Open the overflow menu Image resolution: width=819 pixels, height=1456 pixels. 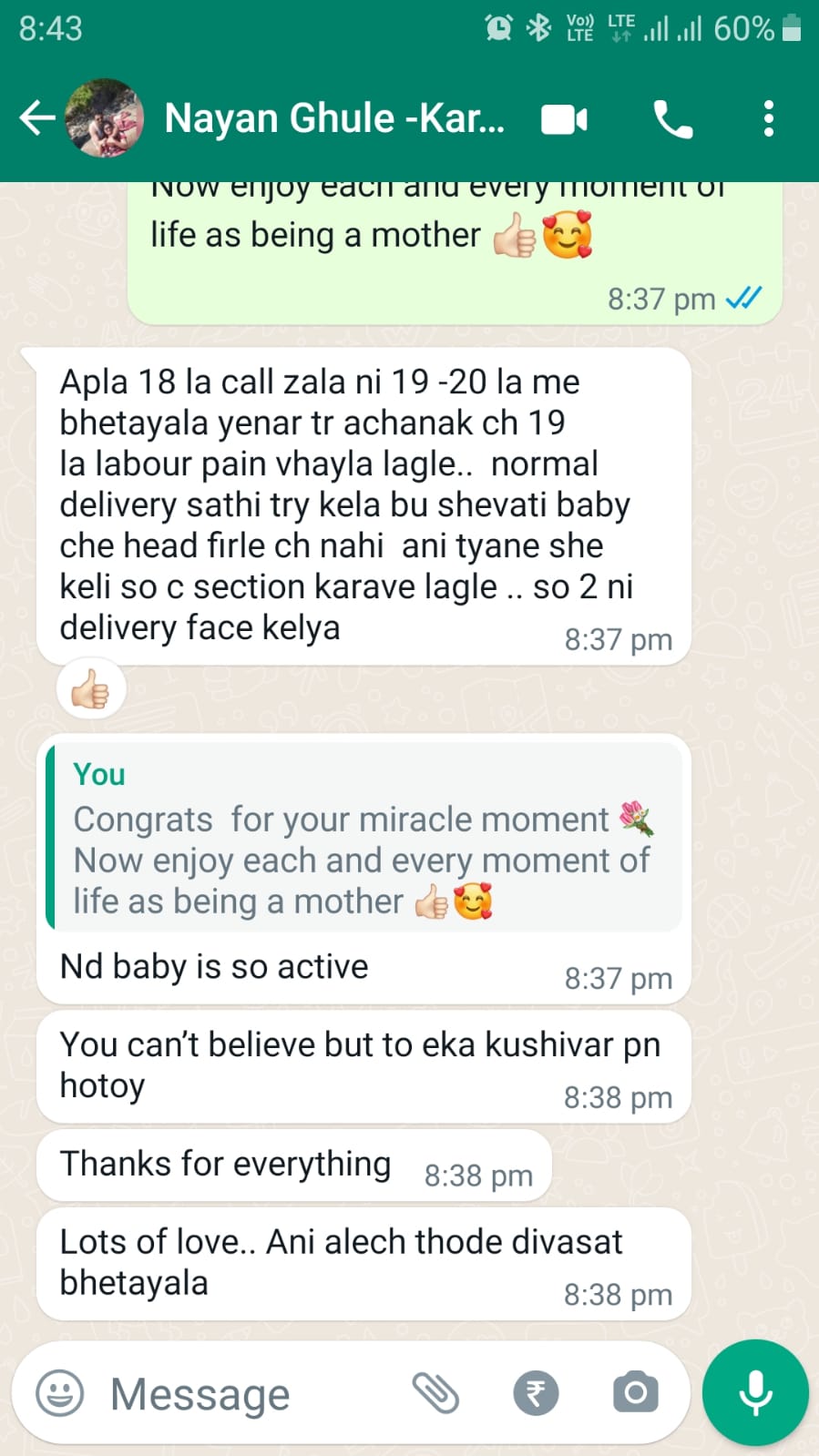(769, 119)
